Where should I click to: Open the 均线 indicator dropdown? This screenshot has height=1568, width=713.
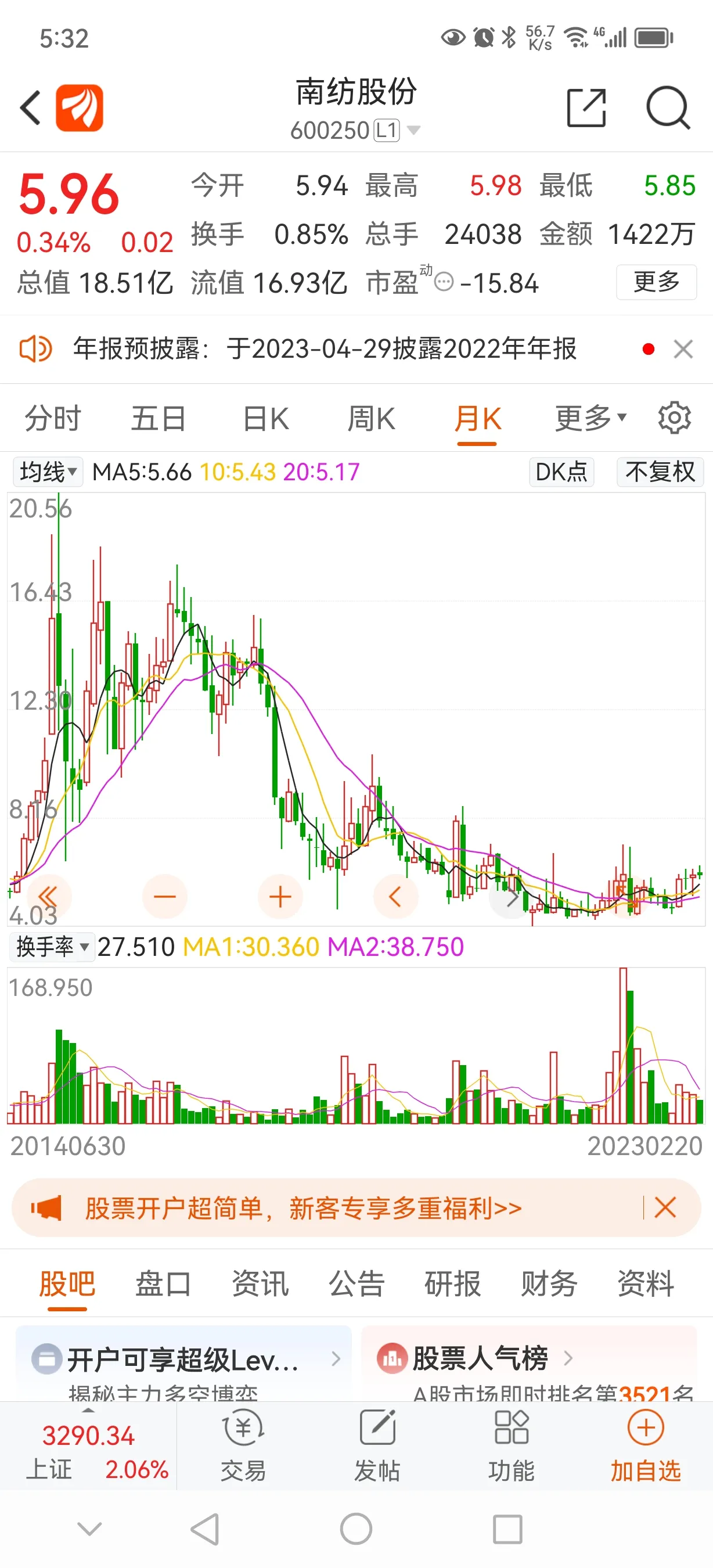(48, 472)
